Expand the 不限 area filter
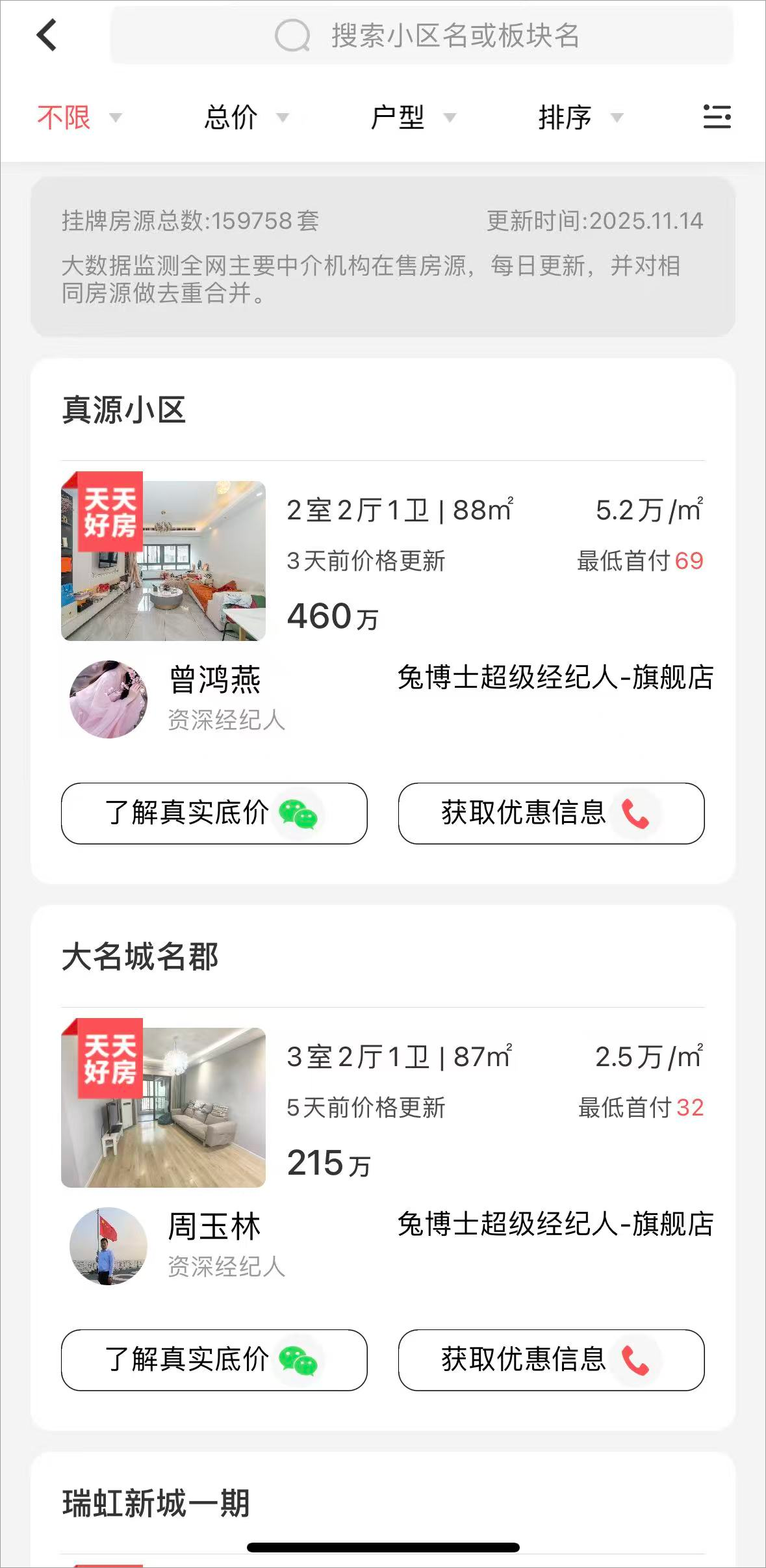This screenshot has width=766, height=1568. coord(78,118)
